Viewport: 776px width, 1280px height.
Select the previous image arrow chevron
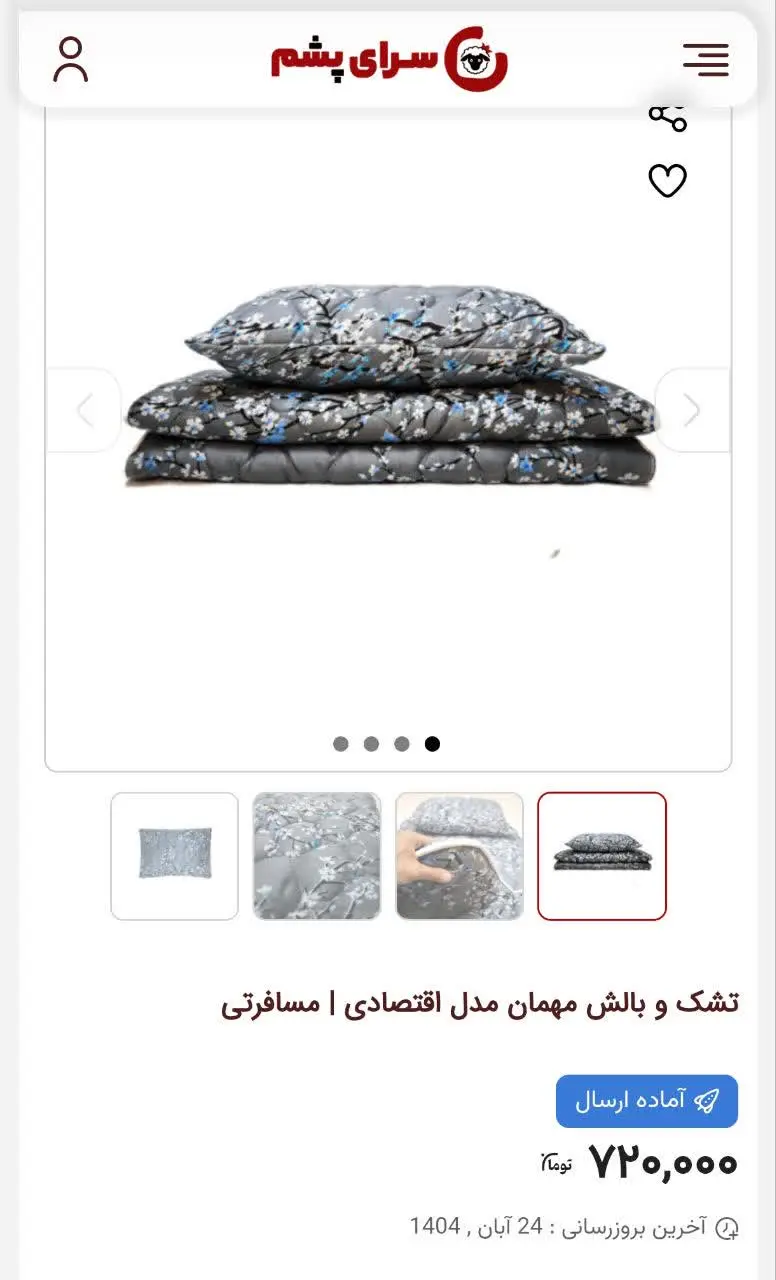pos(84,410)
